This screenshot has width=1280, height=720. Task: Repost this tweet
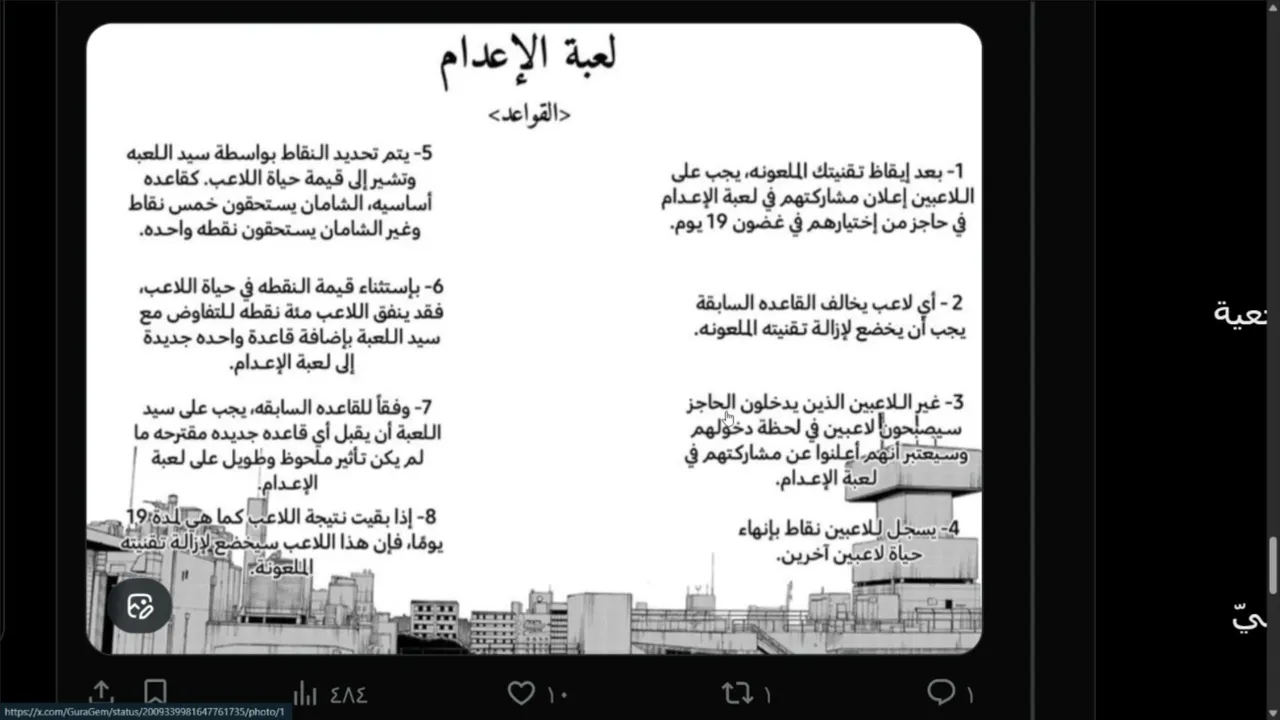(x=733, y=692)
